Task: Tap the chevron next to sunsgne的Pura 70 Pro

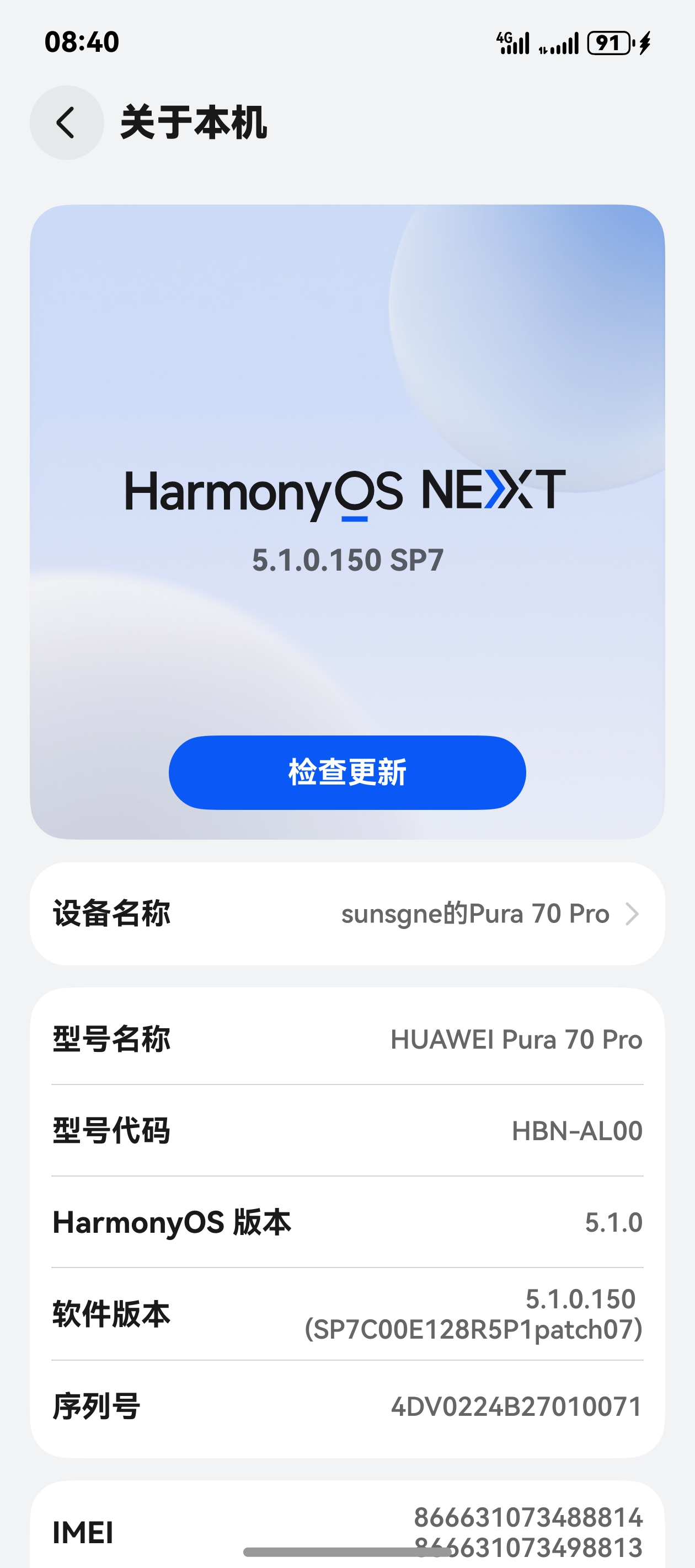Action: point(633,914)
